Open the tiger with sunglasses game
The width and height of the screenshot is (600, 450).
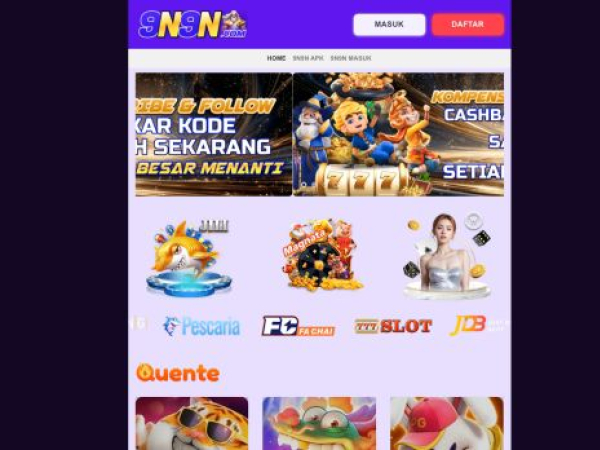(x=191, y=424)
